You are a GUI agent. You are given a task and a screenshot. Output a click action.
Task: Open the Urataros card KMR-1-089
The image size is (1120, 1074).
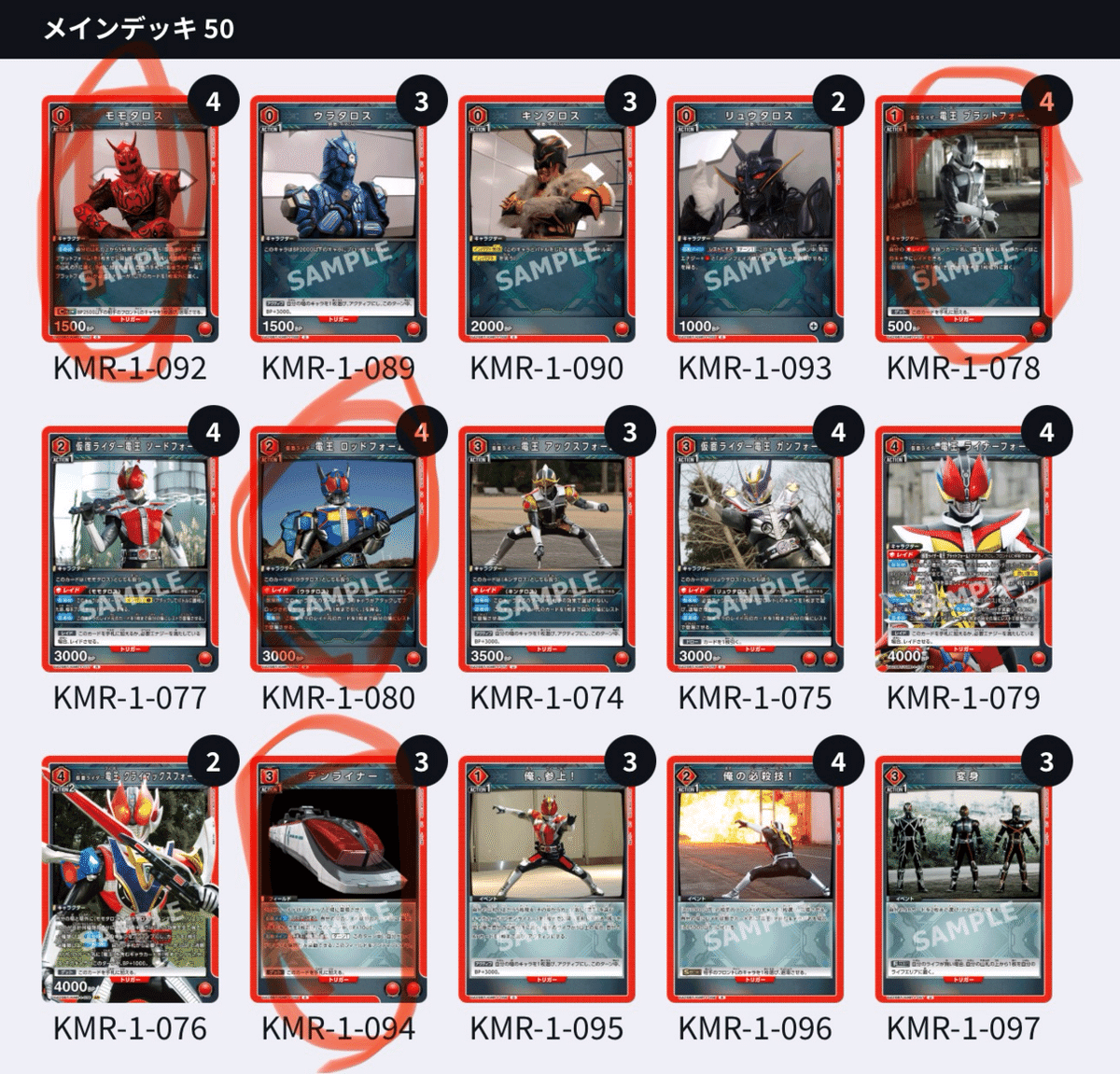pyautogui.click(x=339, y=219)
